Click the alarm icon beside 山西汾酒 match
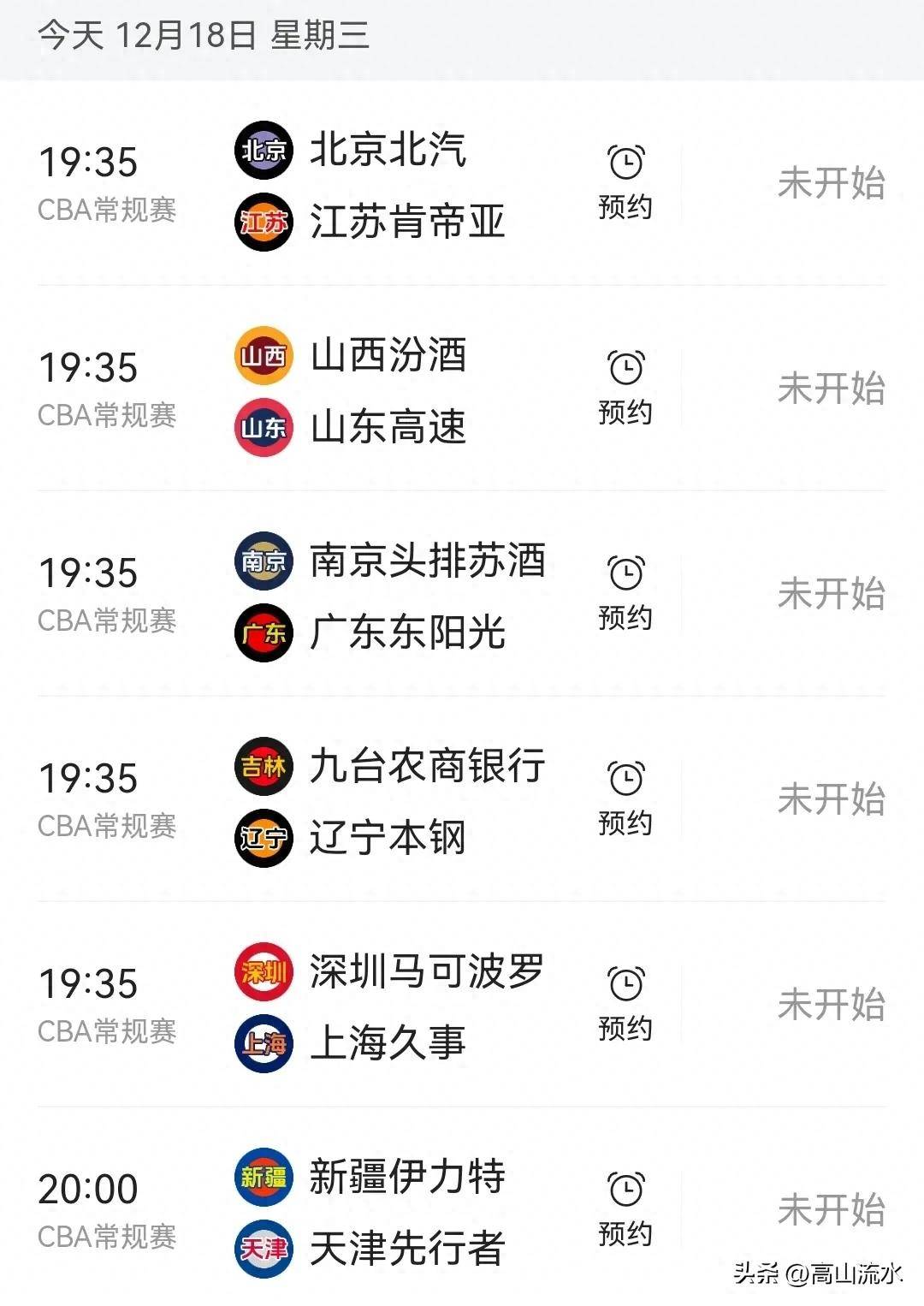Viewport: 924px width, 1306px height. point(625,366)
